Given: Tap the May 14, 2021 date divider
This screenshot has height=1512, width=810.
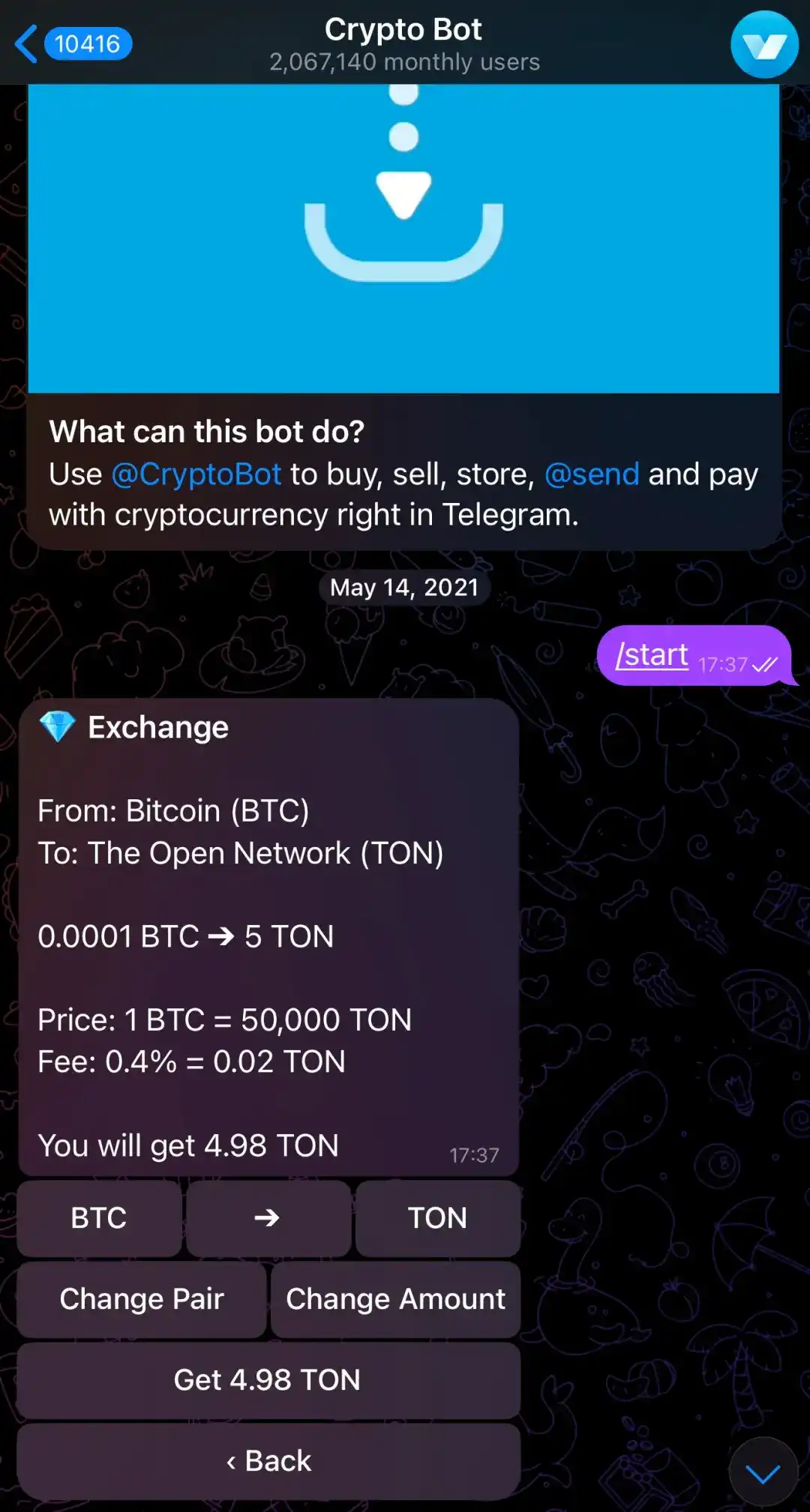Looking at the screenshot, I should tap(404, 587).
